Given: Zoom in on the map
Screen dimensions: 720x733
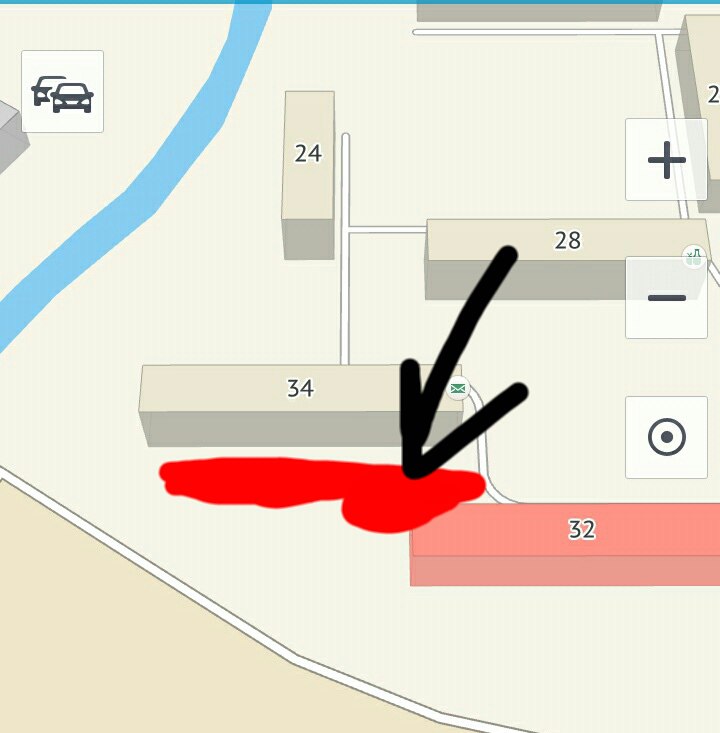Looking at the screenshot, I should 666,160.
